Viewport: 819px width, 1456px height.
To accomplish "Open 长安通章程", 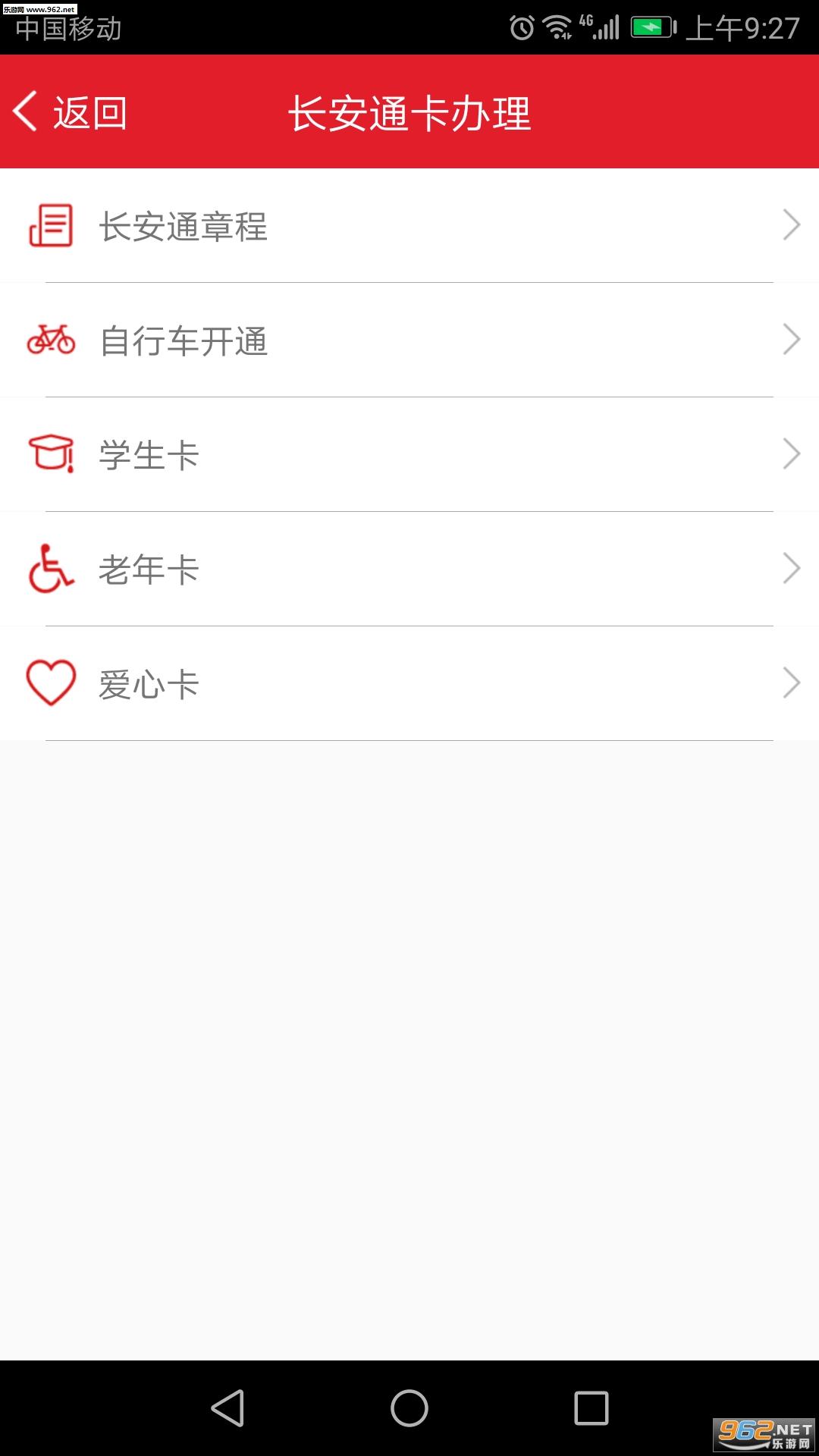I will (x=409, y=226).
